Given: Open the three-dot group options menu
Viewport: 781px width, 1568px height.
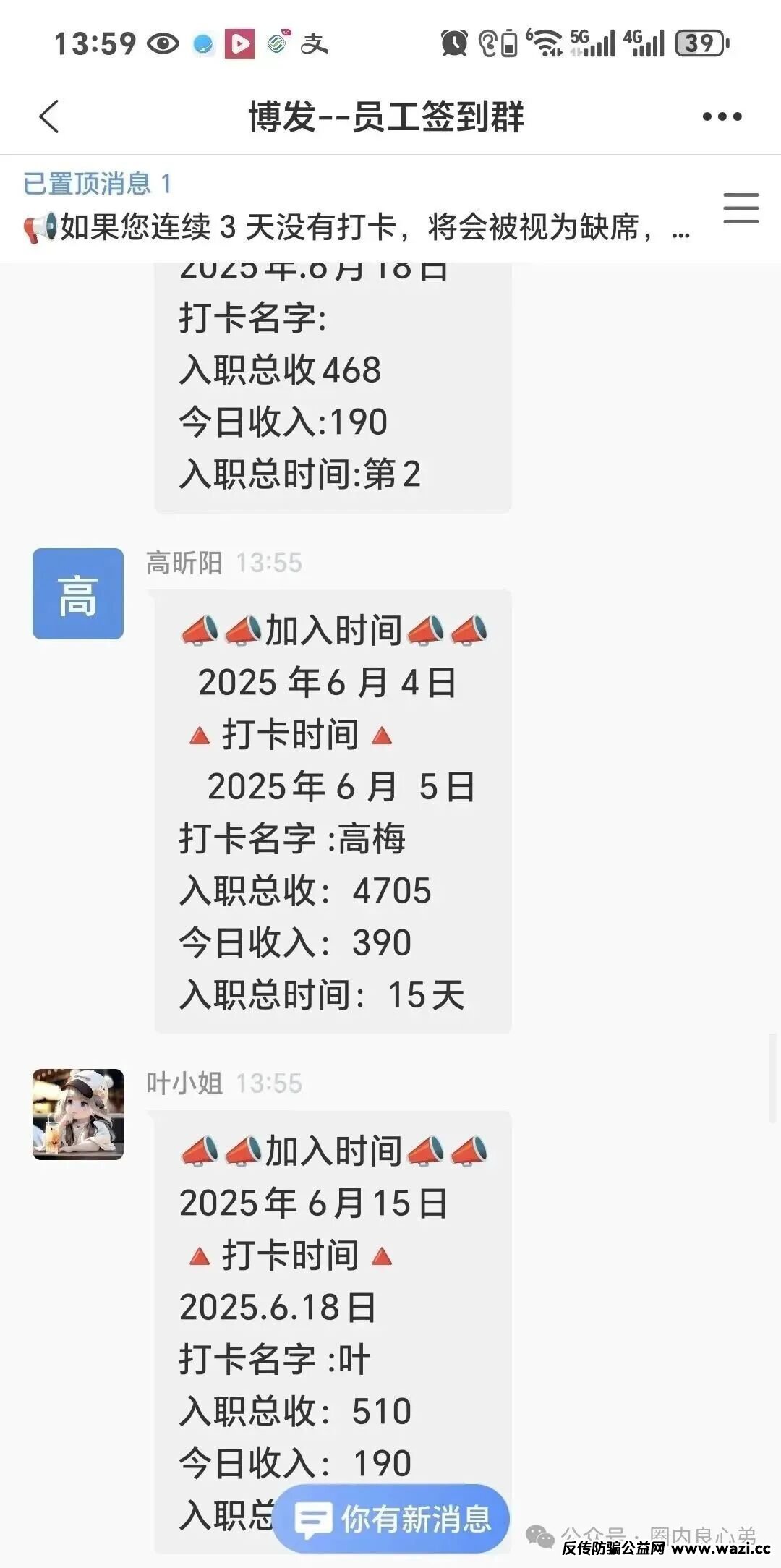Looking at the screenshot, I should click(x=722, y=116).
